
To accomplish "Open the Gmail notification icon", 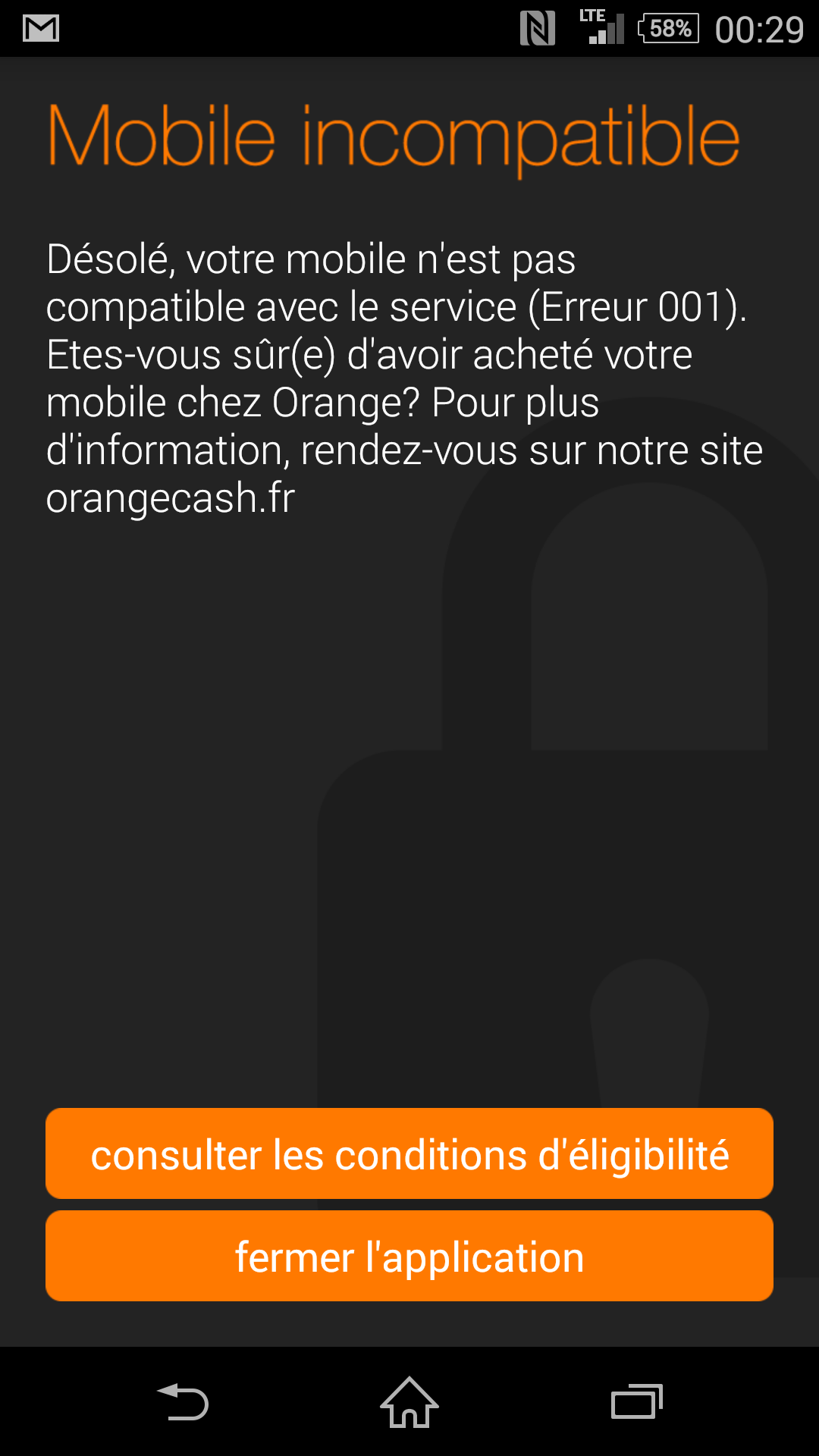I will pos(42,29).
